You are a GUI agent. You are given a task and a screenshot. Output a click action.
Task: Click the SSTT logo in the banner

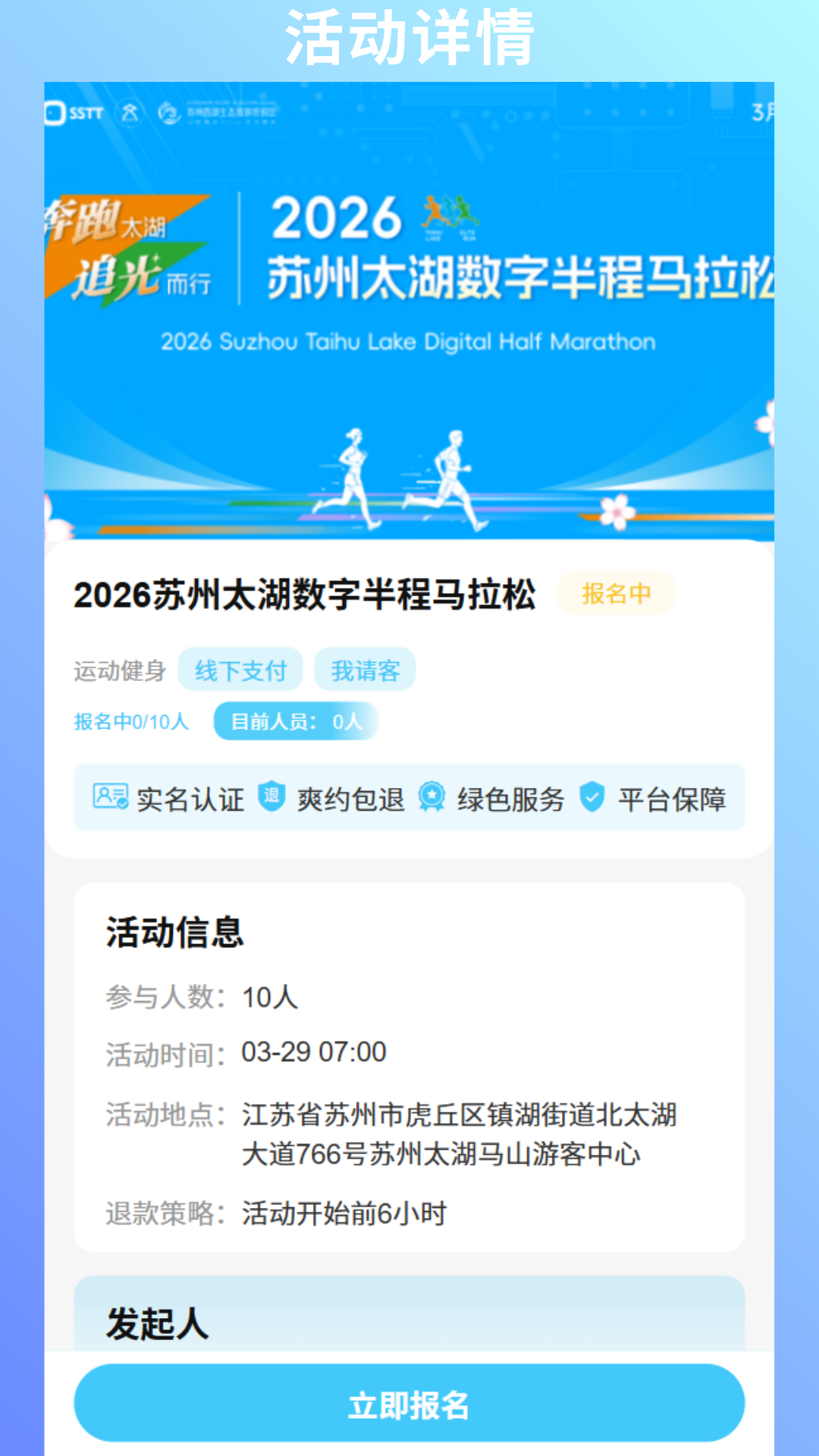[x=76, y=112]
